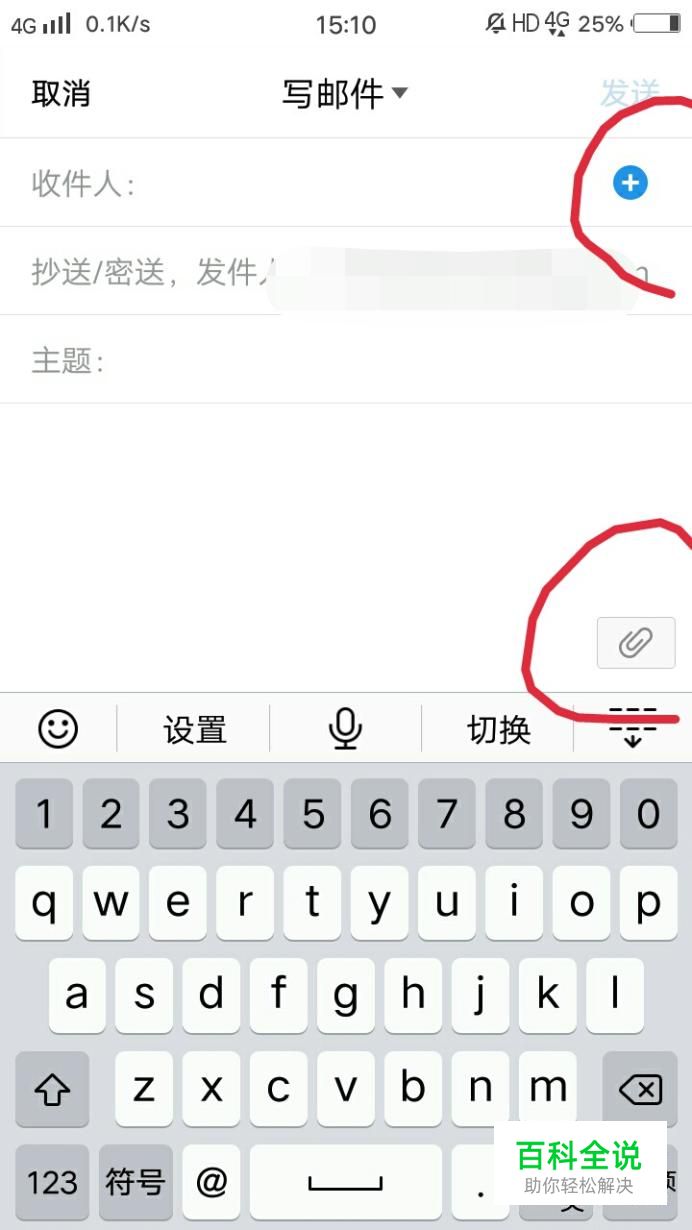692x1230 pixels.
Task: Open the keyboard emoji panel
Action: pyautogui.click(x=58, y=729)
